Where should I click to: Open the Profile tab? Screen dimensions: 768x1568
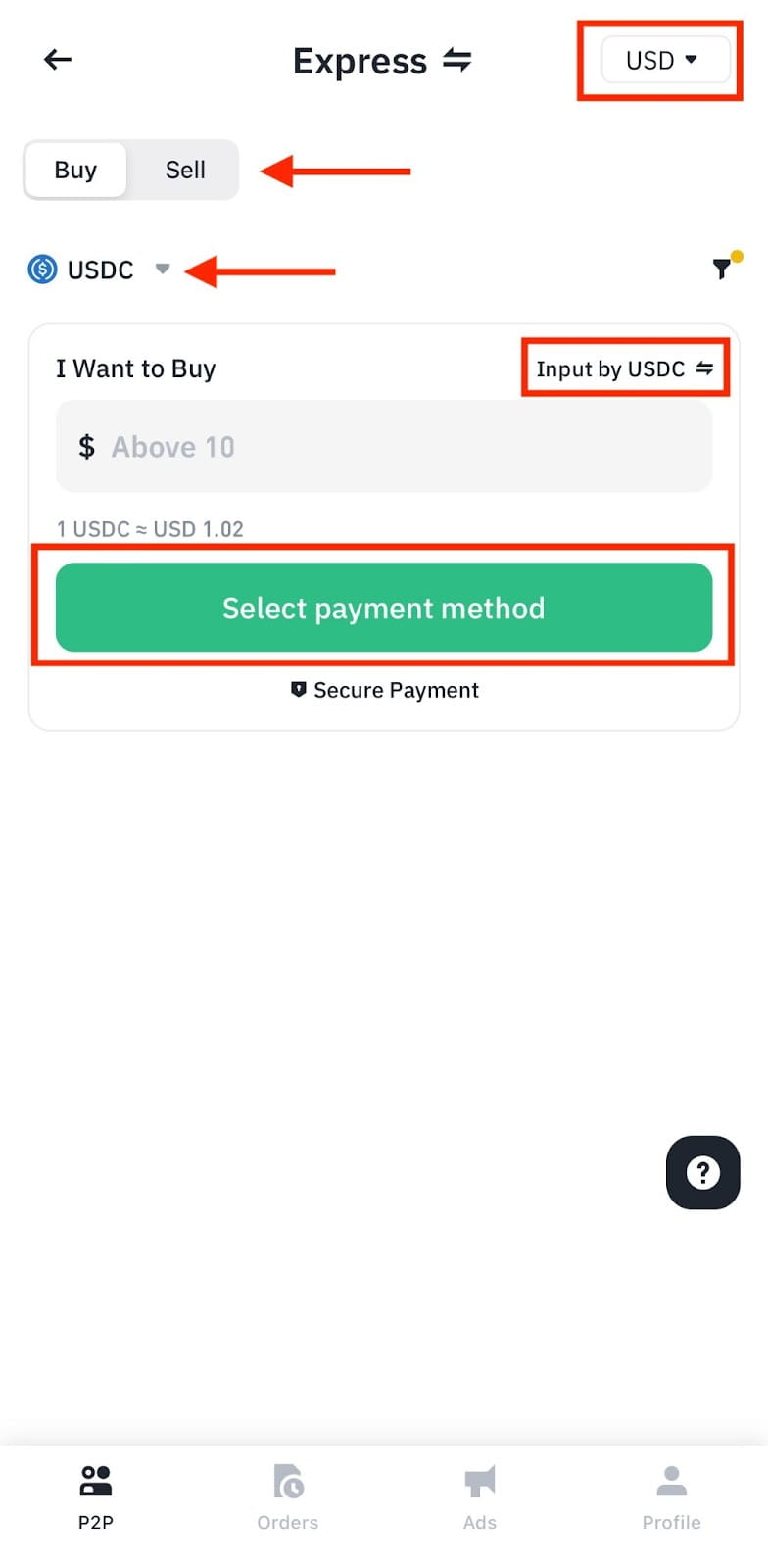(x=671, y=1496)
